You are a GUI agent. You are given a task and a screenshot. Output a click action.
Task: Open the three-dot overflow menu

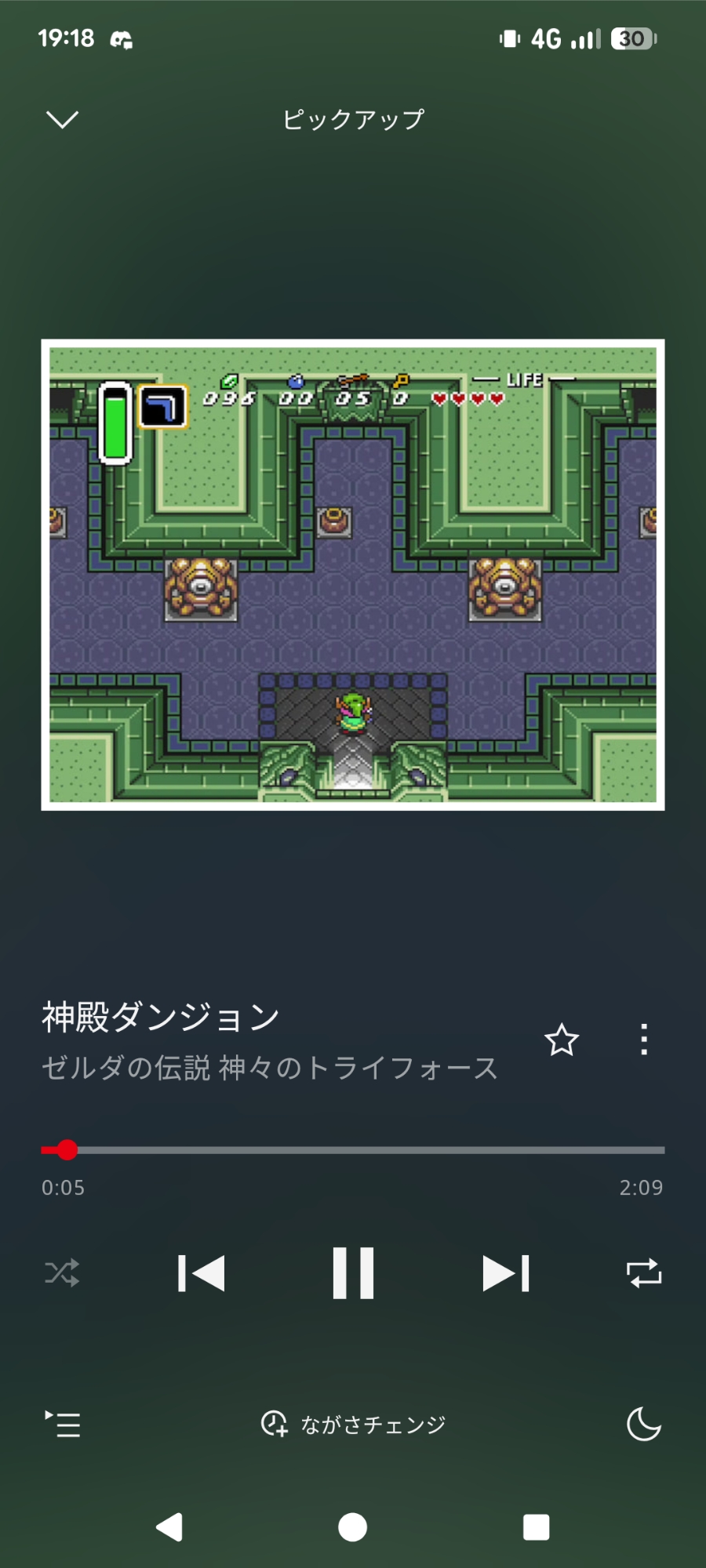point(644,1040)
